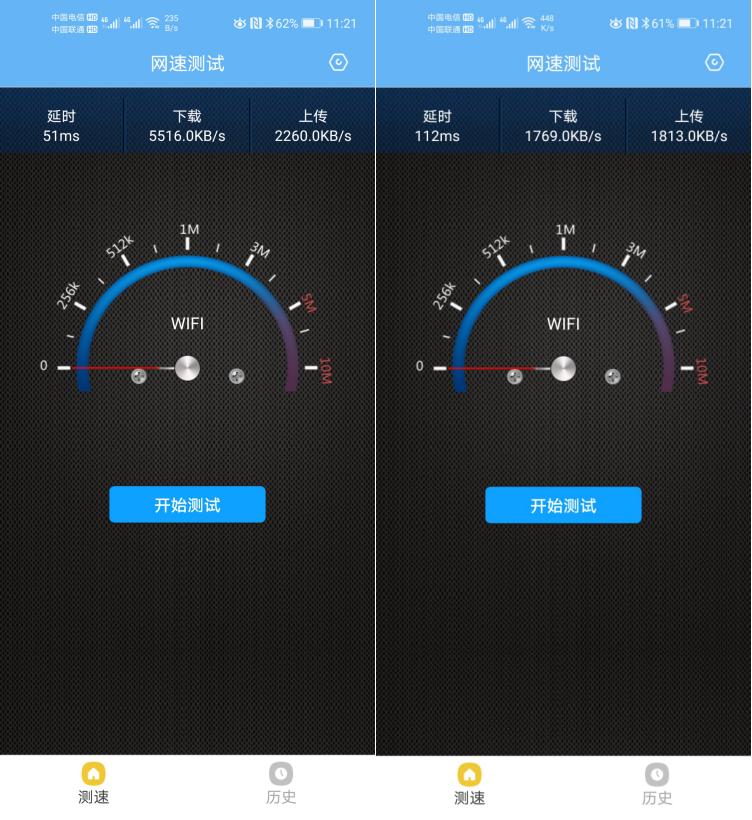The image size is (752, 820).
Task: Tap the 测速 speed test icon on right
Action: point(469,774)
